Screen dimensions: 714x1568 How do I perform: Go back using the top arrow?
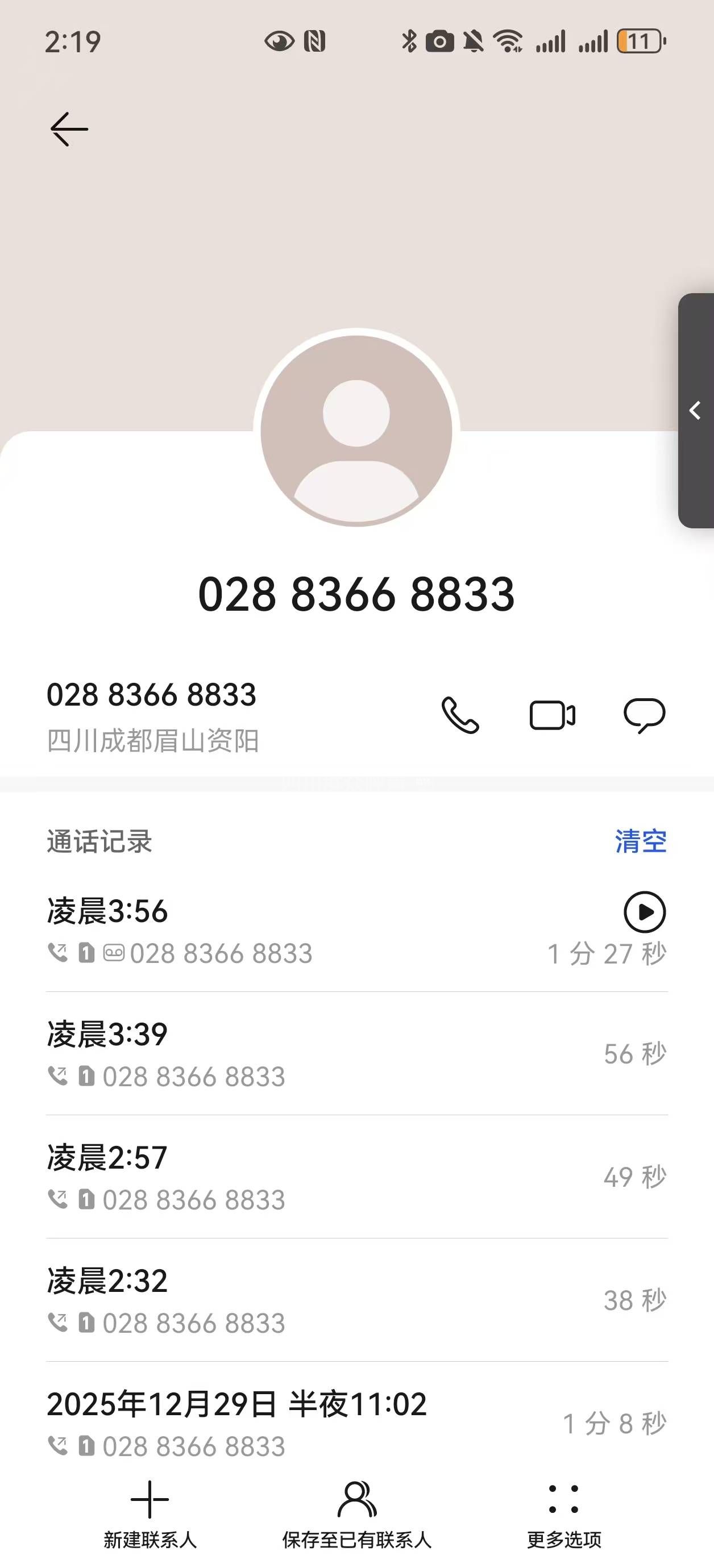[x=69, y=129]
